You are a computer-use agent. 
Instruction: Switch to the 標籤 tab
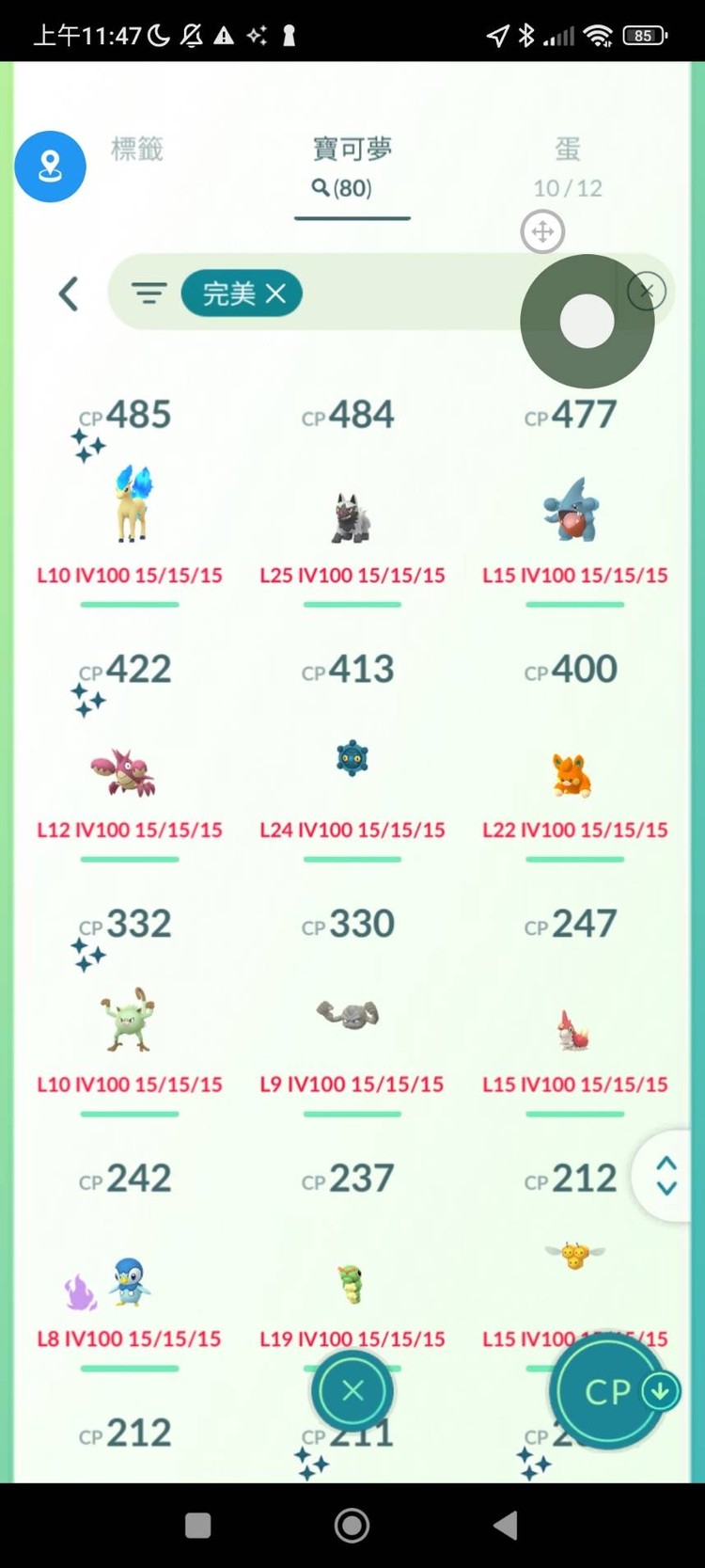coord(137,149)
